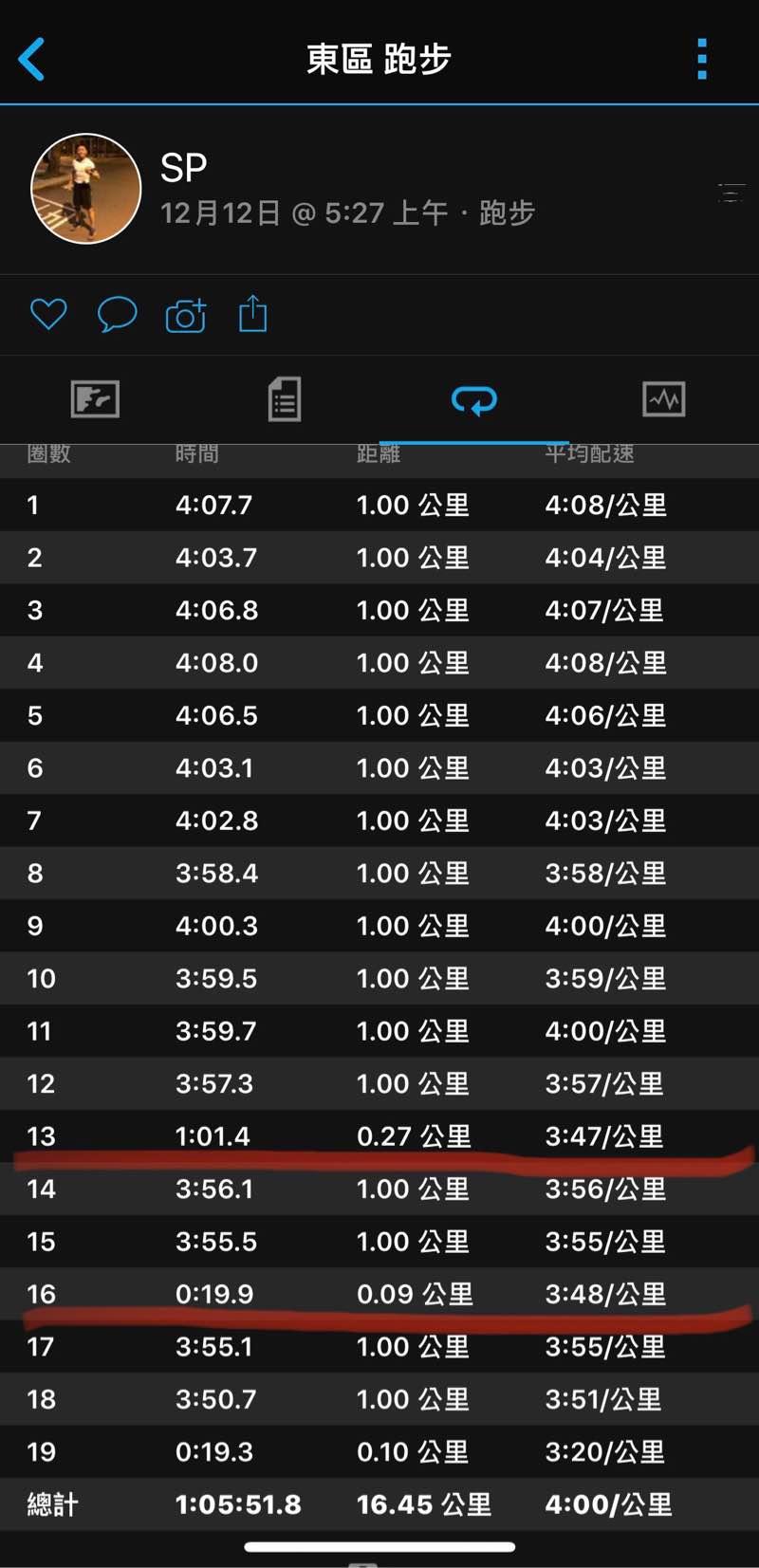Switch to the charts tab

tap(663, 399)
